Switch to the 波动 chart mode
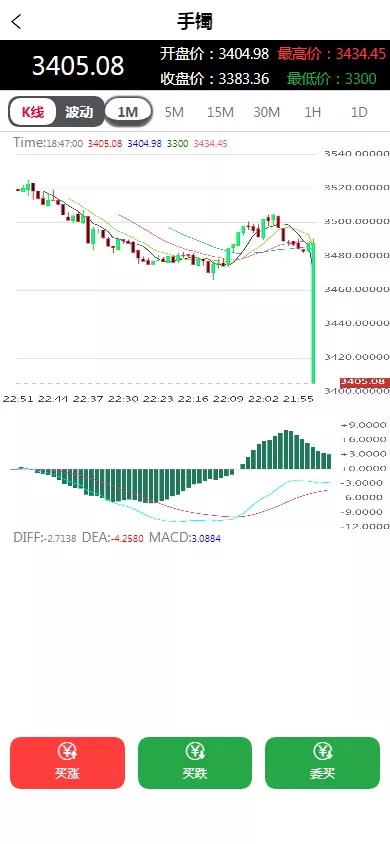390x844 pixels. coord(79,112)
